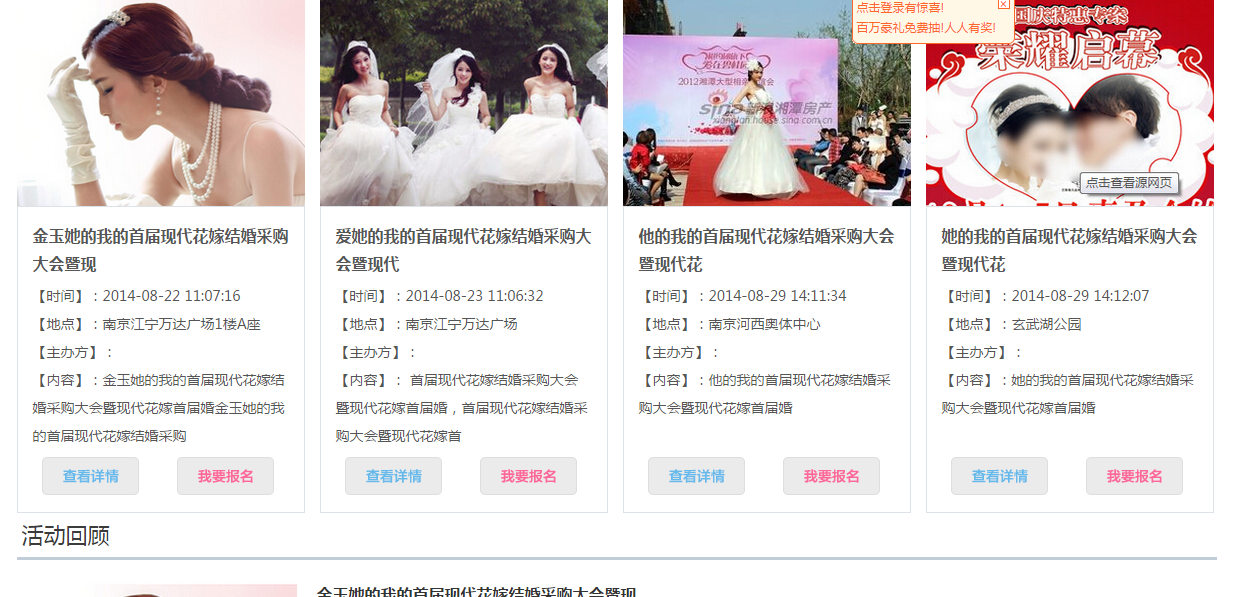1260x597 pixels.
Task: Tap 我要报名 for 他的我的 event
Action: pyautogui.click(x=831, y=476)
